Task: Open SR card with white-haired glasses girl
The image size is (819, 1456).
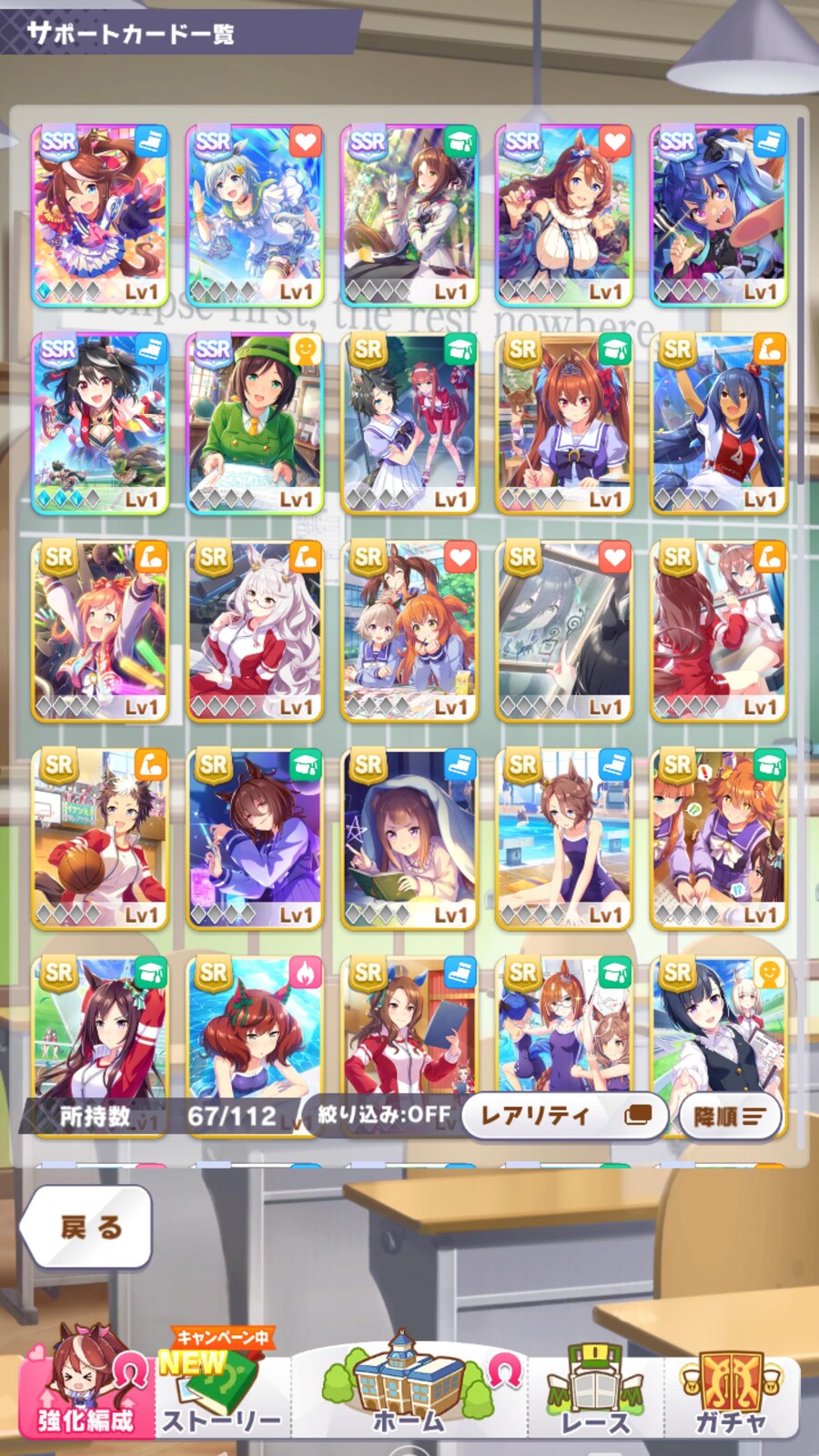Action: click(255, 632)
